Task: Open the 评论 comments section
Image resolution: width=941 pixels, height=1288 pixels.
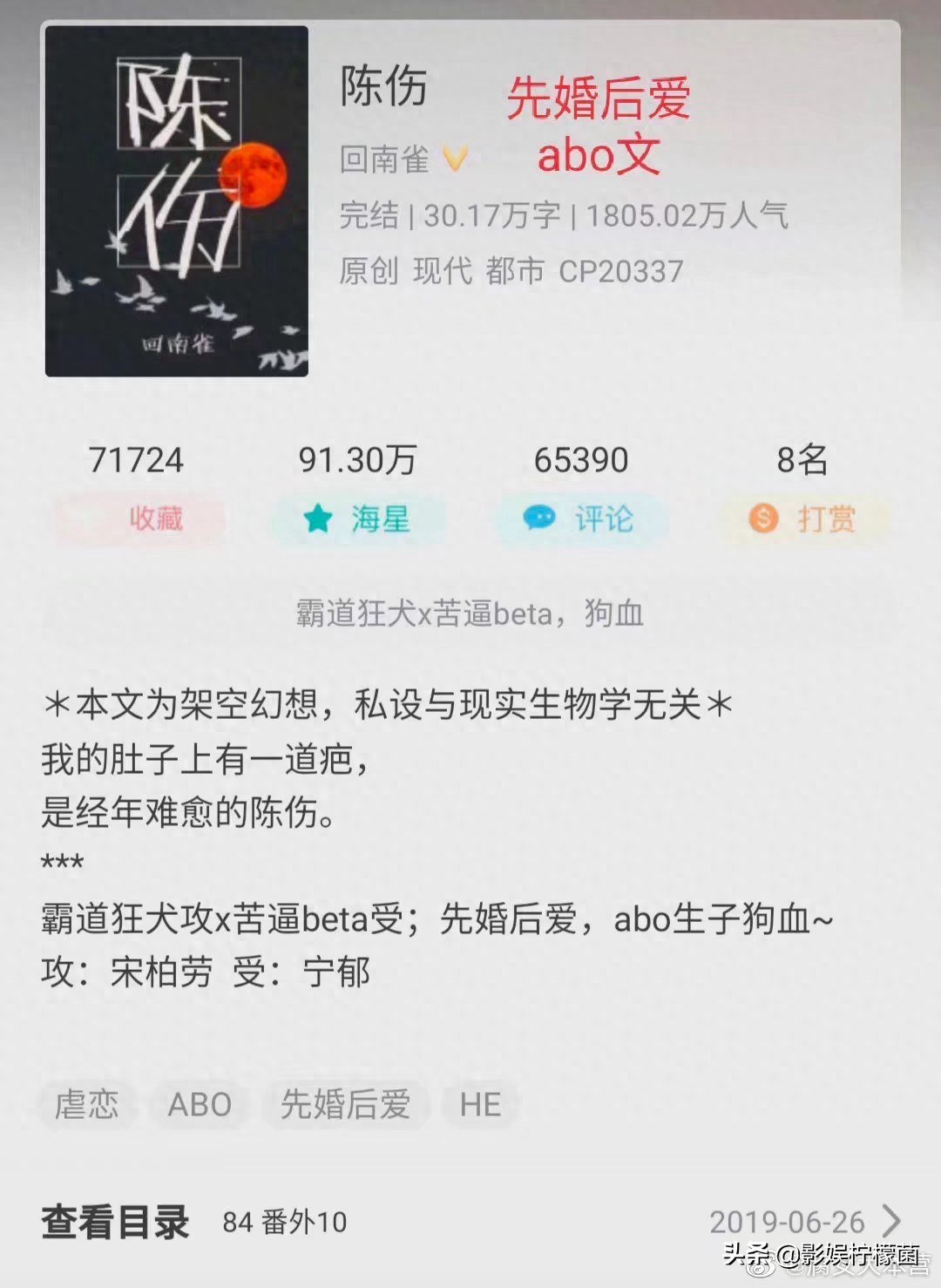Action: click(x=581, y=519)
